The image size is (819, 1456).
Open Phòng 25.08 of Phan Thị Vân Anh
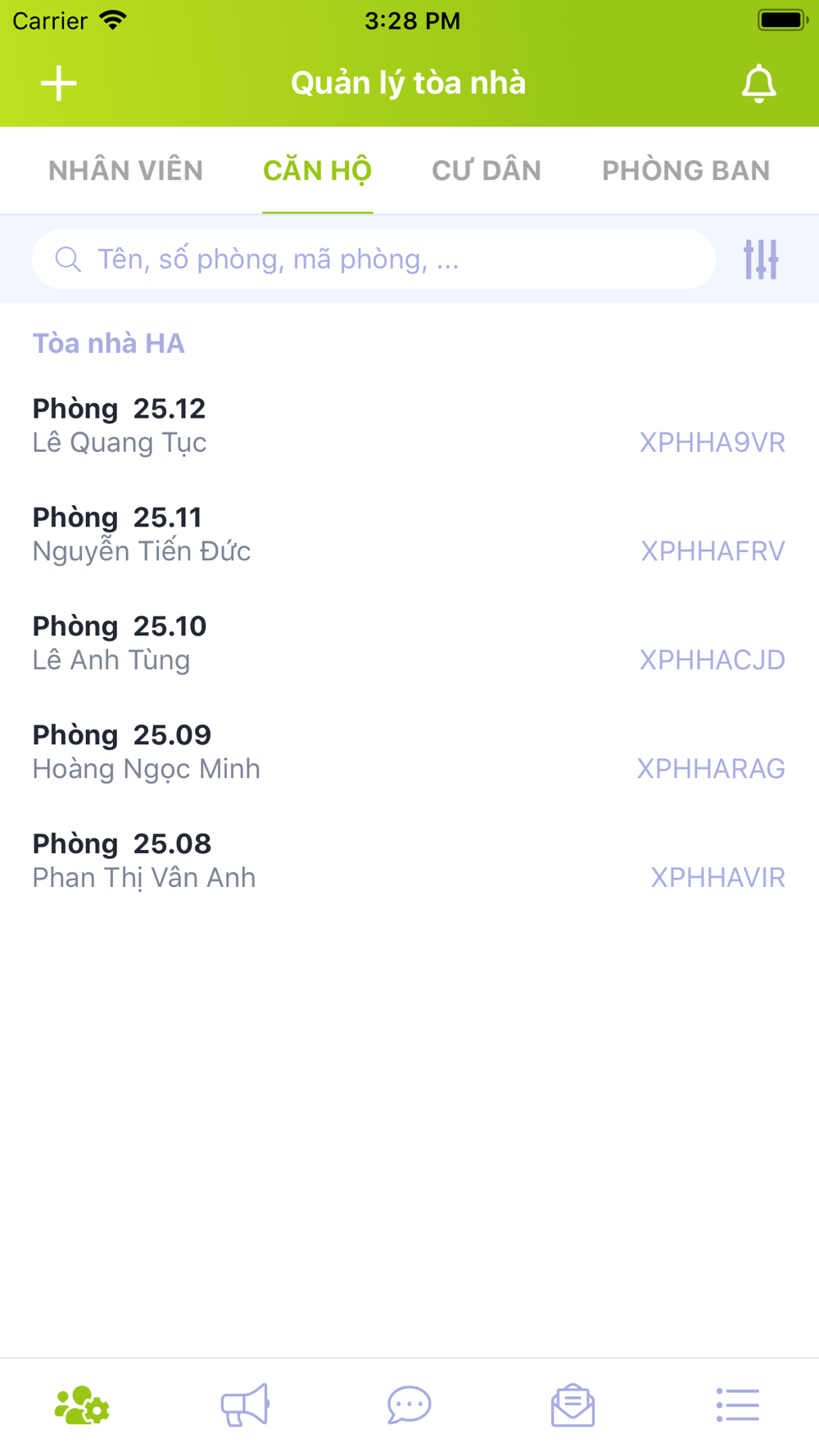coord(409,861)
